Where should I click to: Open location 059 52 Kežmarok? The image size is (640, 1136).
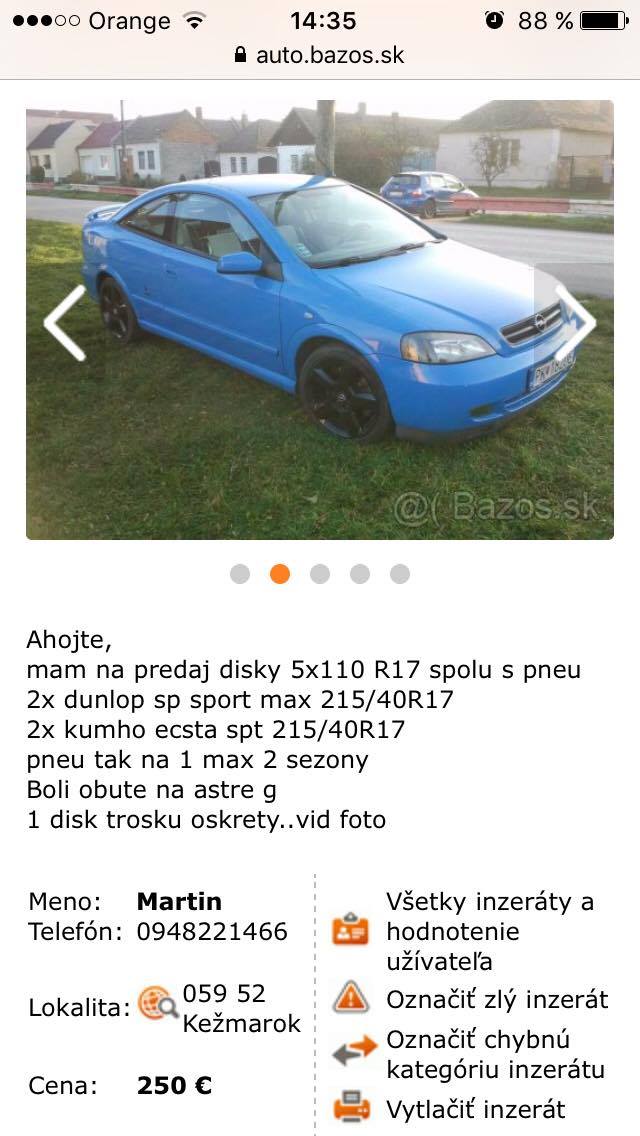pyautogui.click(x=240, y=1008)
